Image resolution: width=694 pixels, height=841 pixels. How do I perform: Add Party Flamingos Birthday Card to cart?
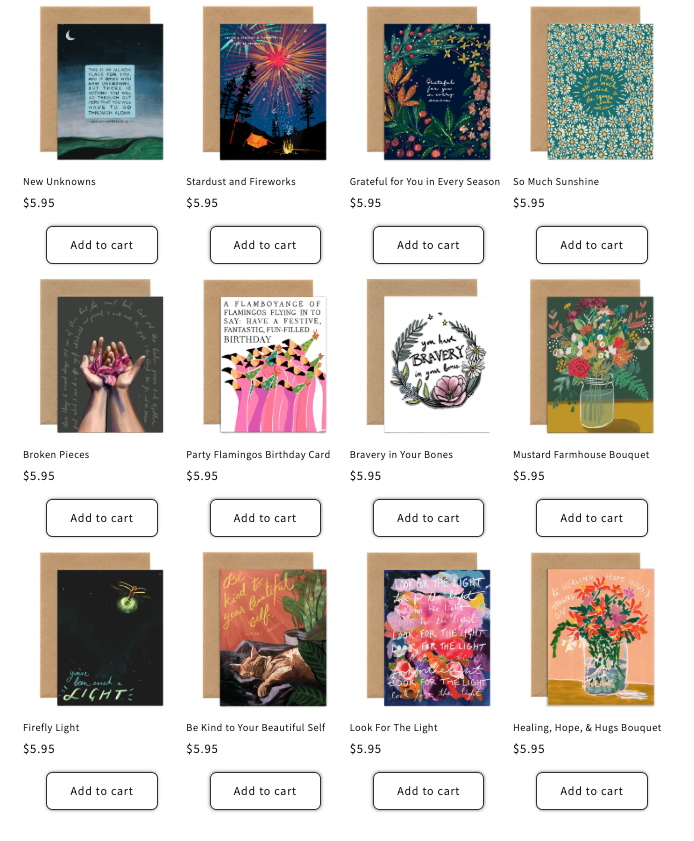tap(265, 518)
